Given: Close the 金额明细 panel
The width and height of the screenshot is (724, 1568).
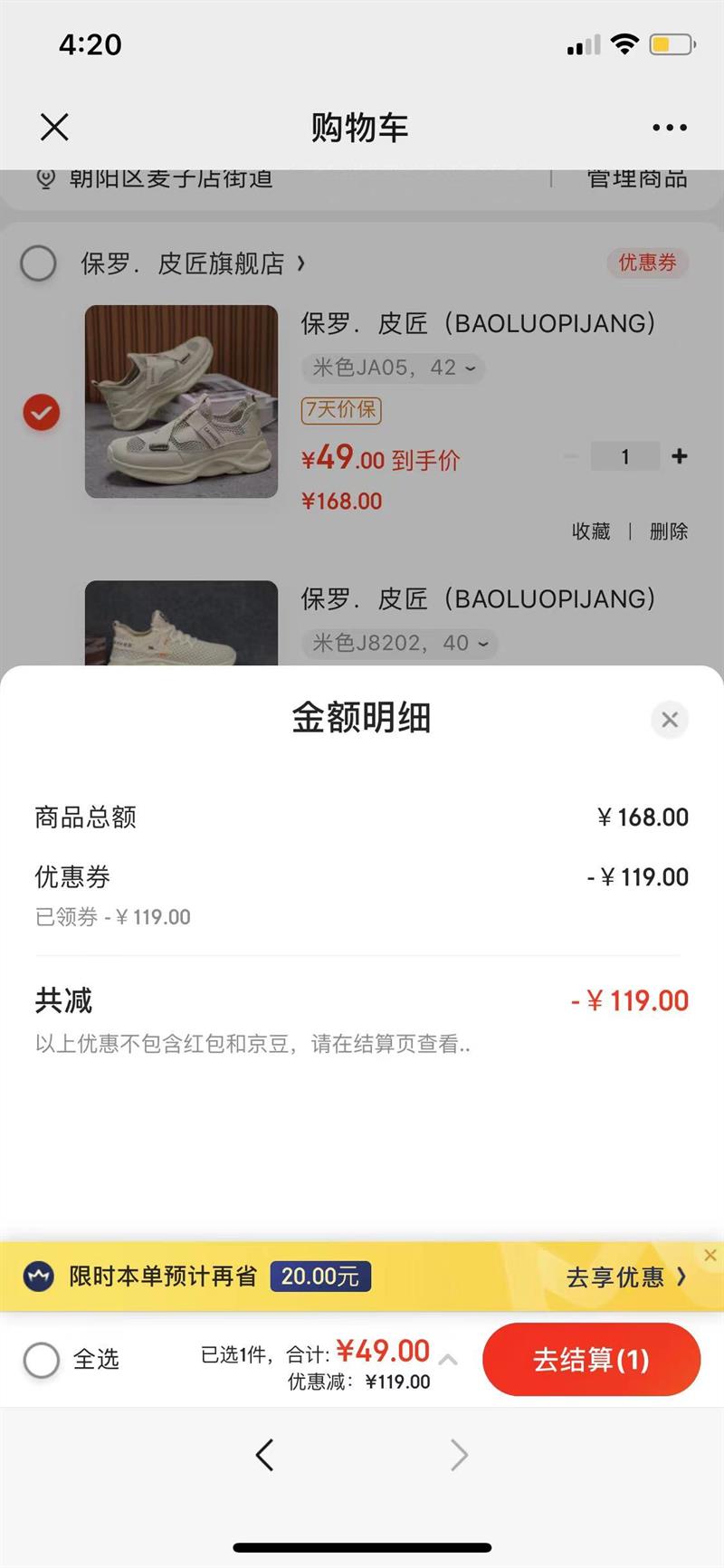Looking at the screenshot, I should pos(670,720).
